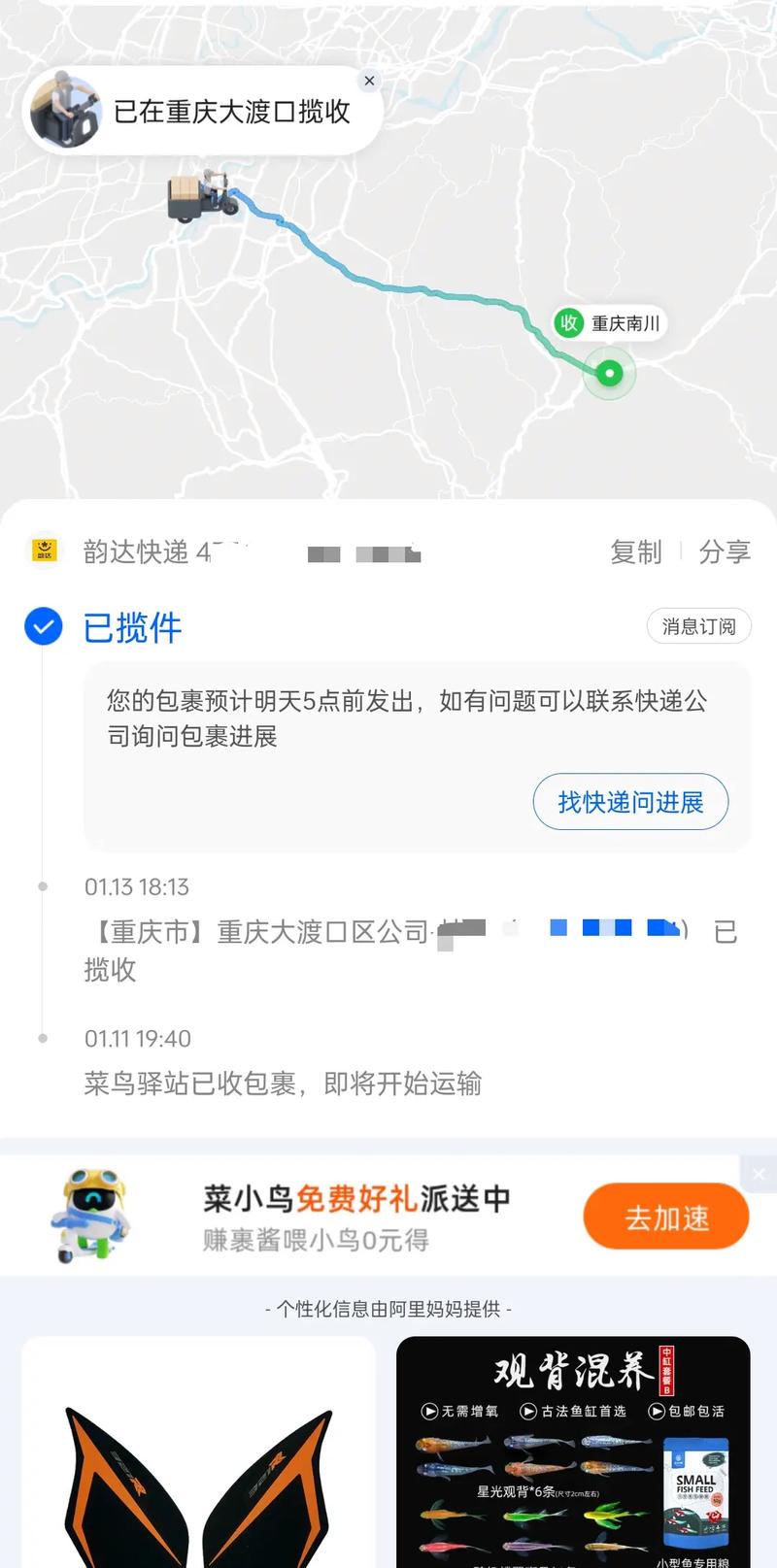Image resolution: width=777 pixels, height=1568 pixels.
Task: Close the 菜小鸟免费好礼 banner
Action: [x=759, y=1174]
